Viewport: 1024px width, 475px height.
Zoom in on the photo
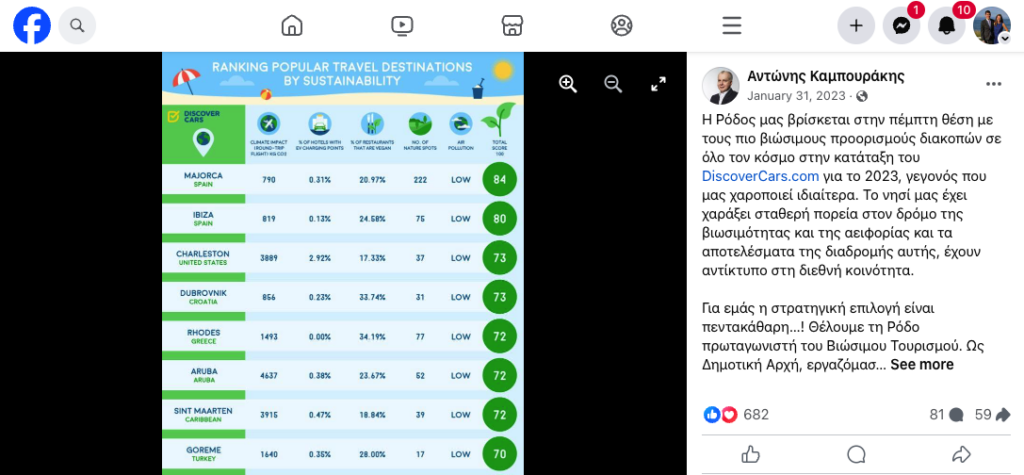click(x=568, y=84)
